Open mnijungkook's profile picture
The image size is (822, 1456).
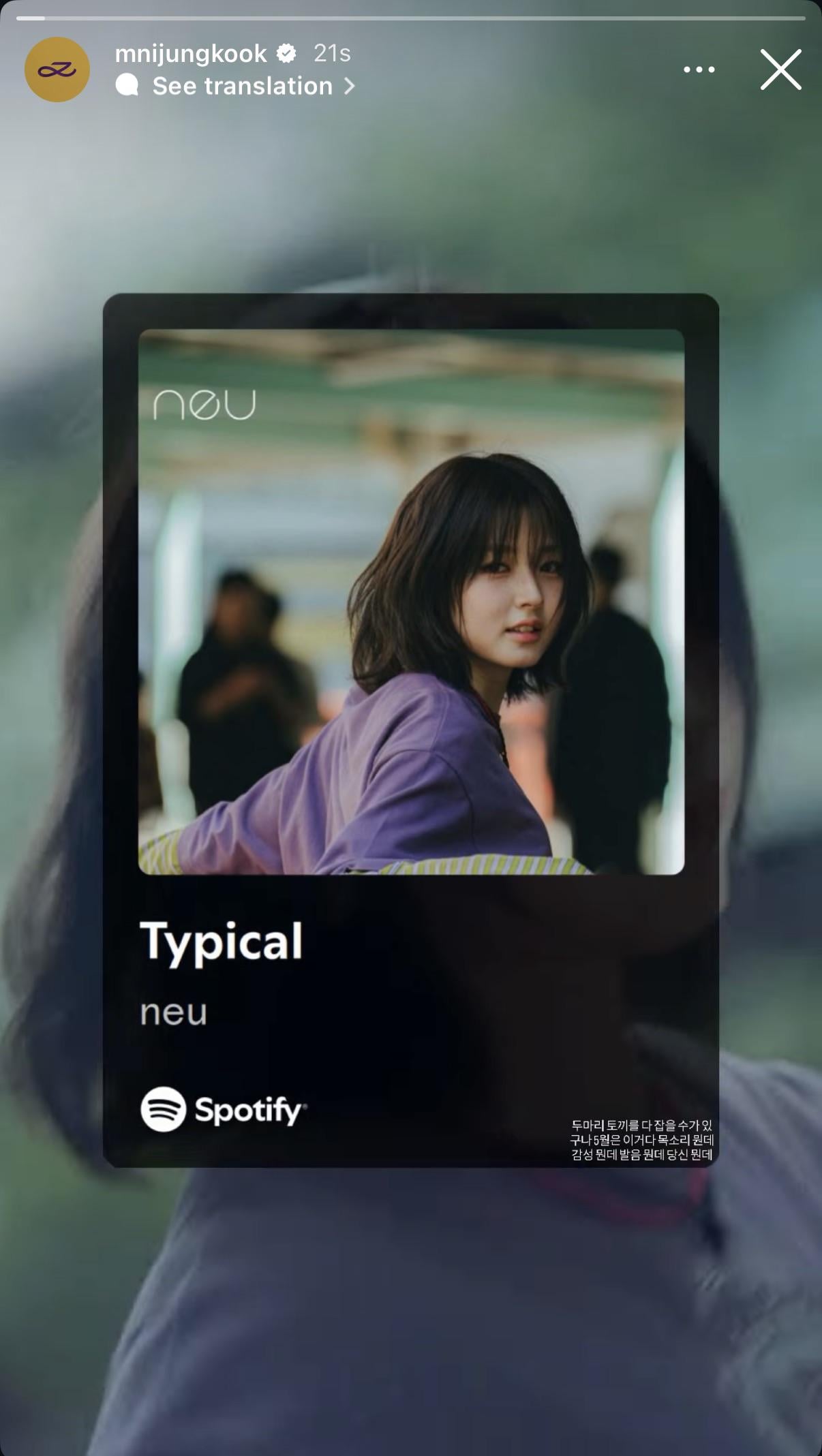57,69
